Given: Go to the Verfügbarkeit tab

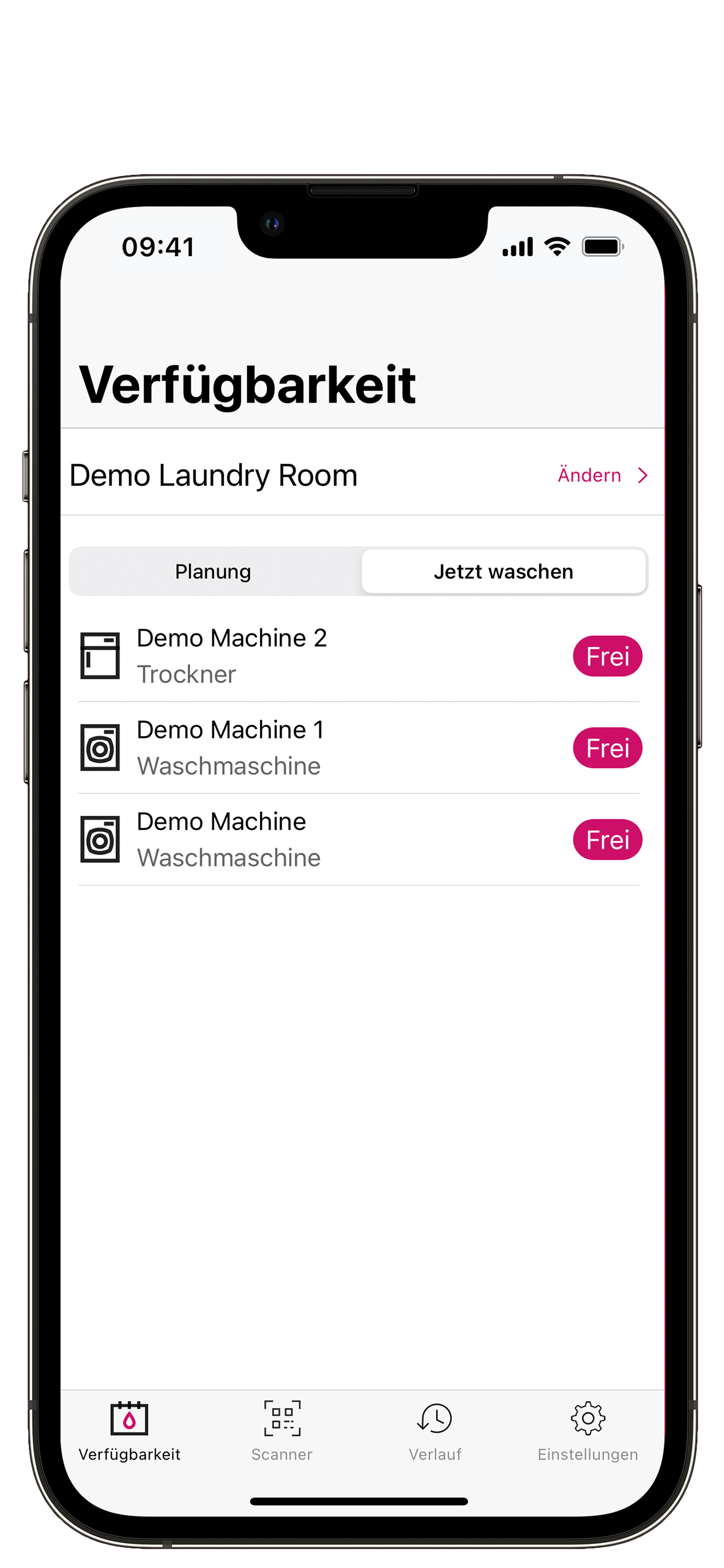Looking at the screenshot, I should pos(129,1430).
